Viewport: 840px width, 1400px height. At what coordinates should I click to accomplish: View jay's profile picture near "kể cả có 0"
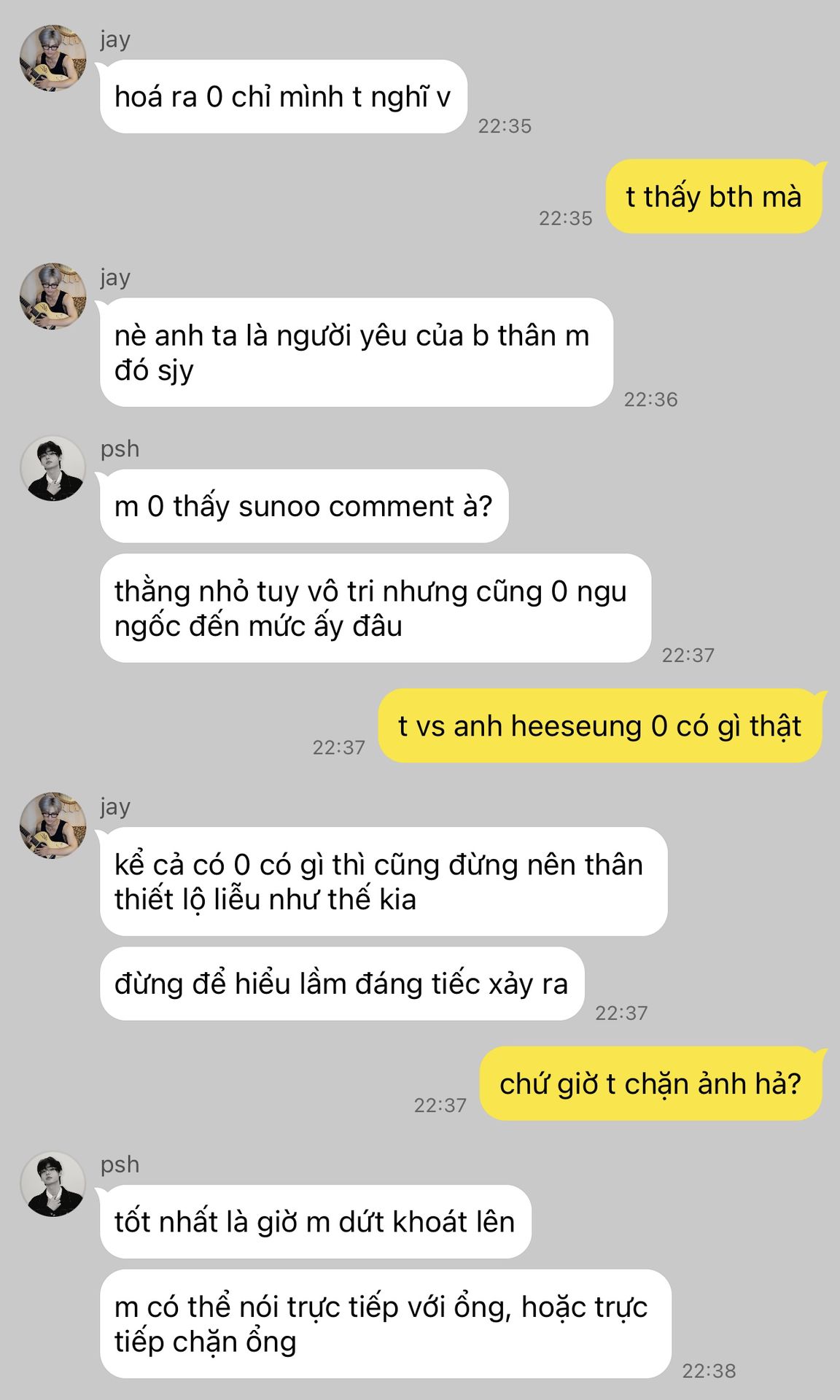52,825
